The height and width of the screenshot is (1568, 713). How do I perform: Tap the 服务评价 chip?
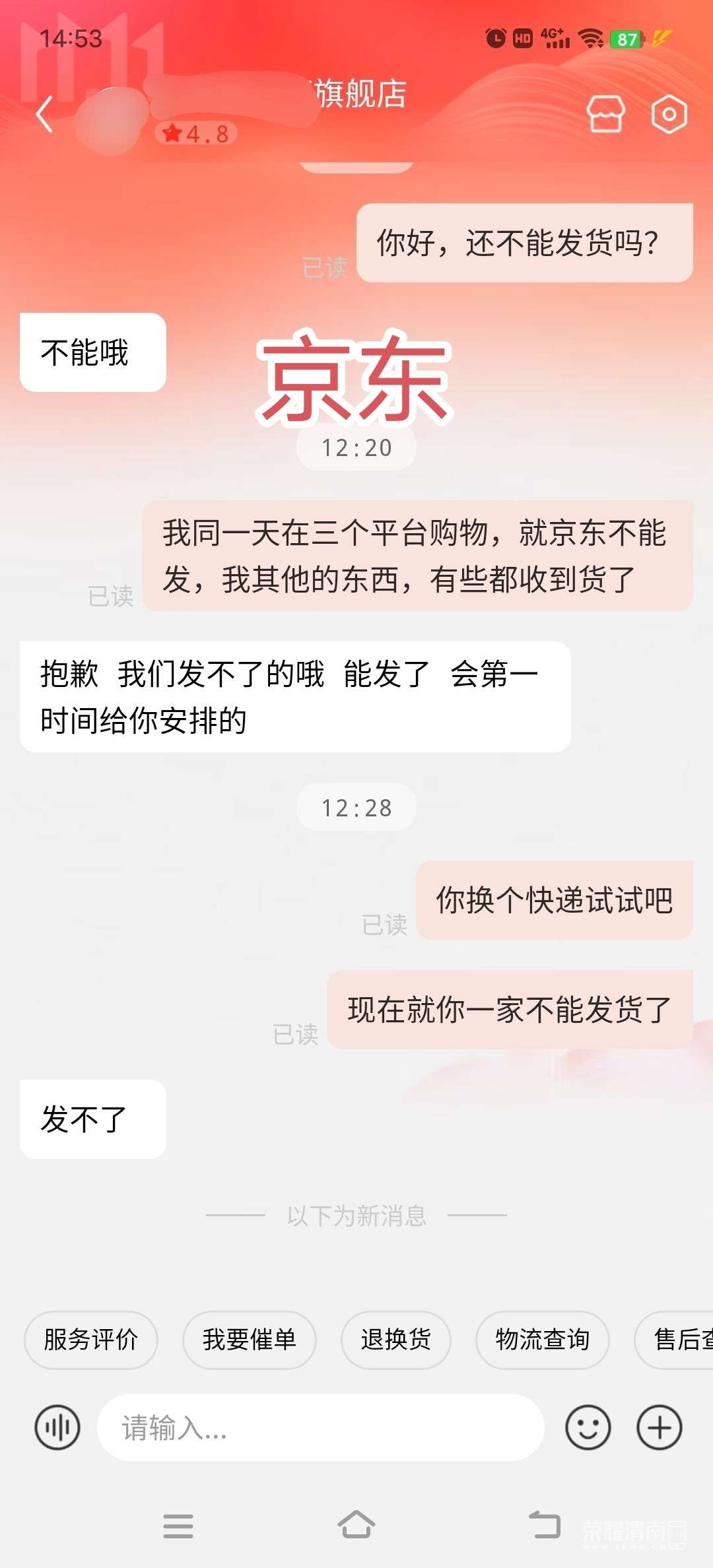click(x=91, y=1340)
